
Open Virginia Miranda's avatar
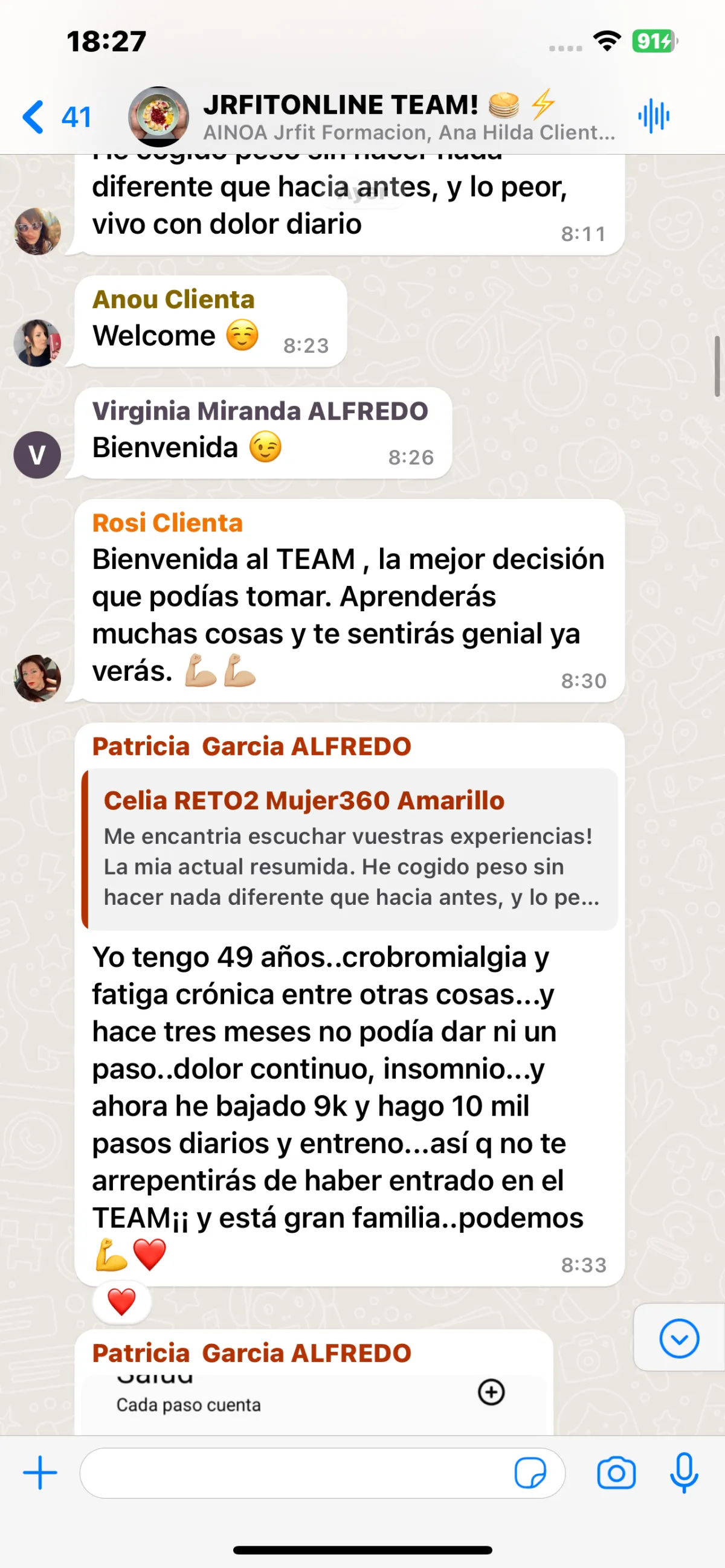[x=37, y=455]
